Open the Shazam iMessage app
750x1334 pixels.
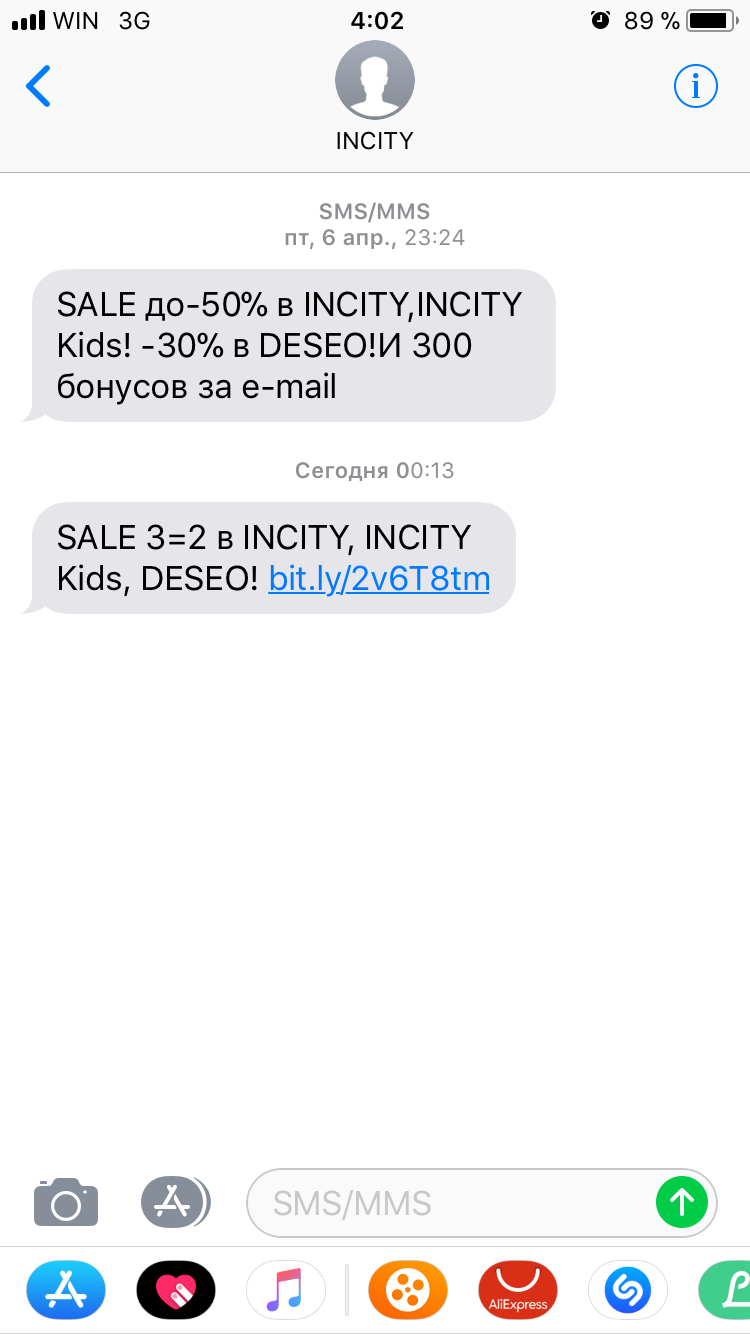(628, 1291)
